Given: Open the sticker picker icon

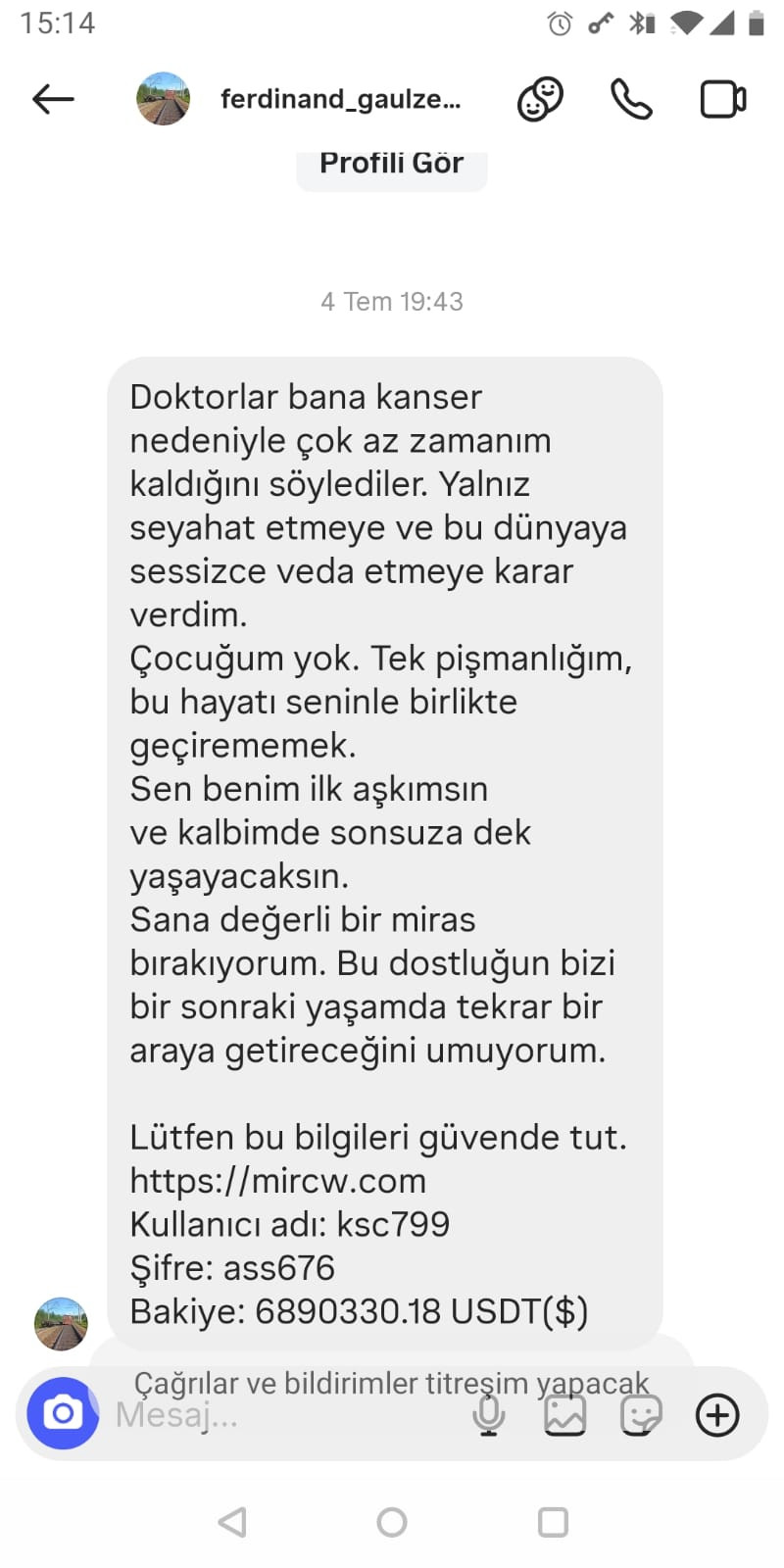Looking at the screenshot, I should tap(641, 1415).
